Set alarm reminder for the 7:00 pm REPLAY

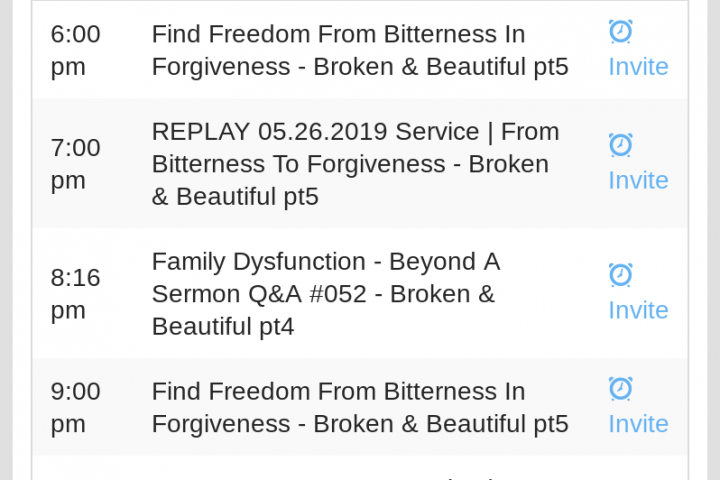(x=621, y=145)
